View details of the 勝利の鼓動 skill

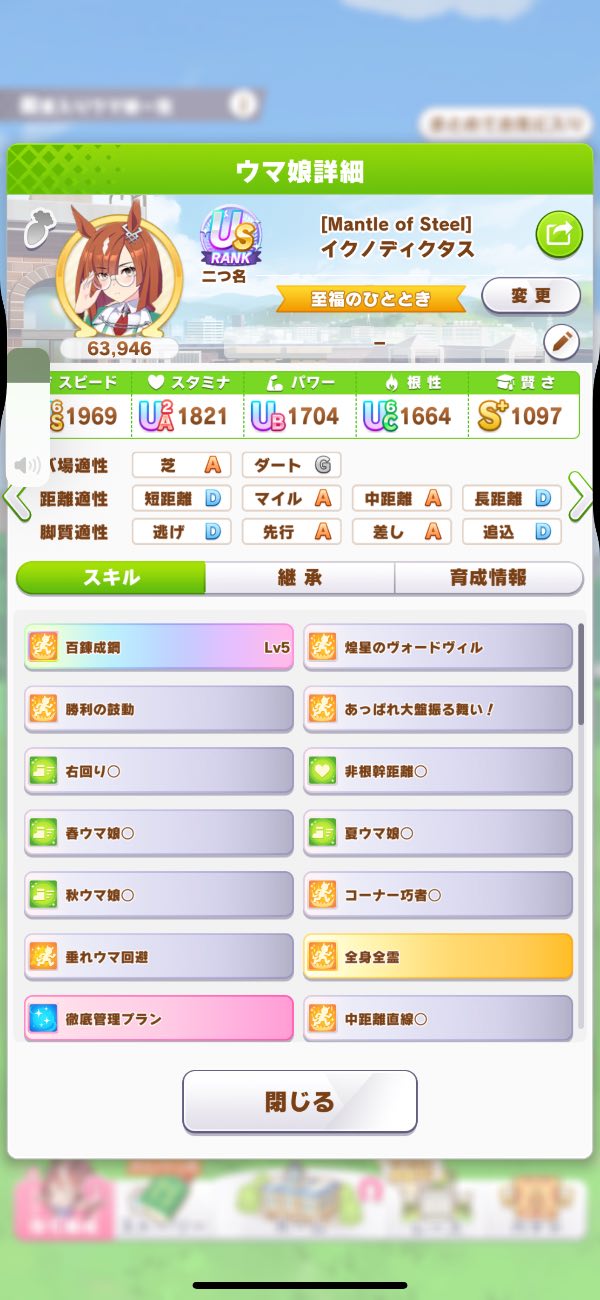click(159, 709)
